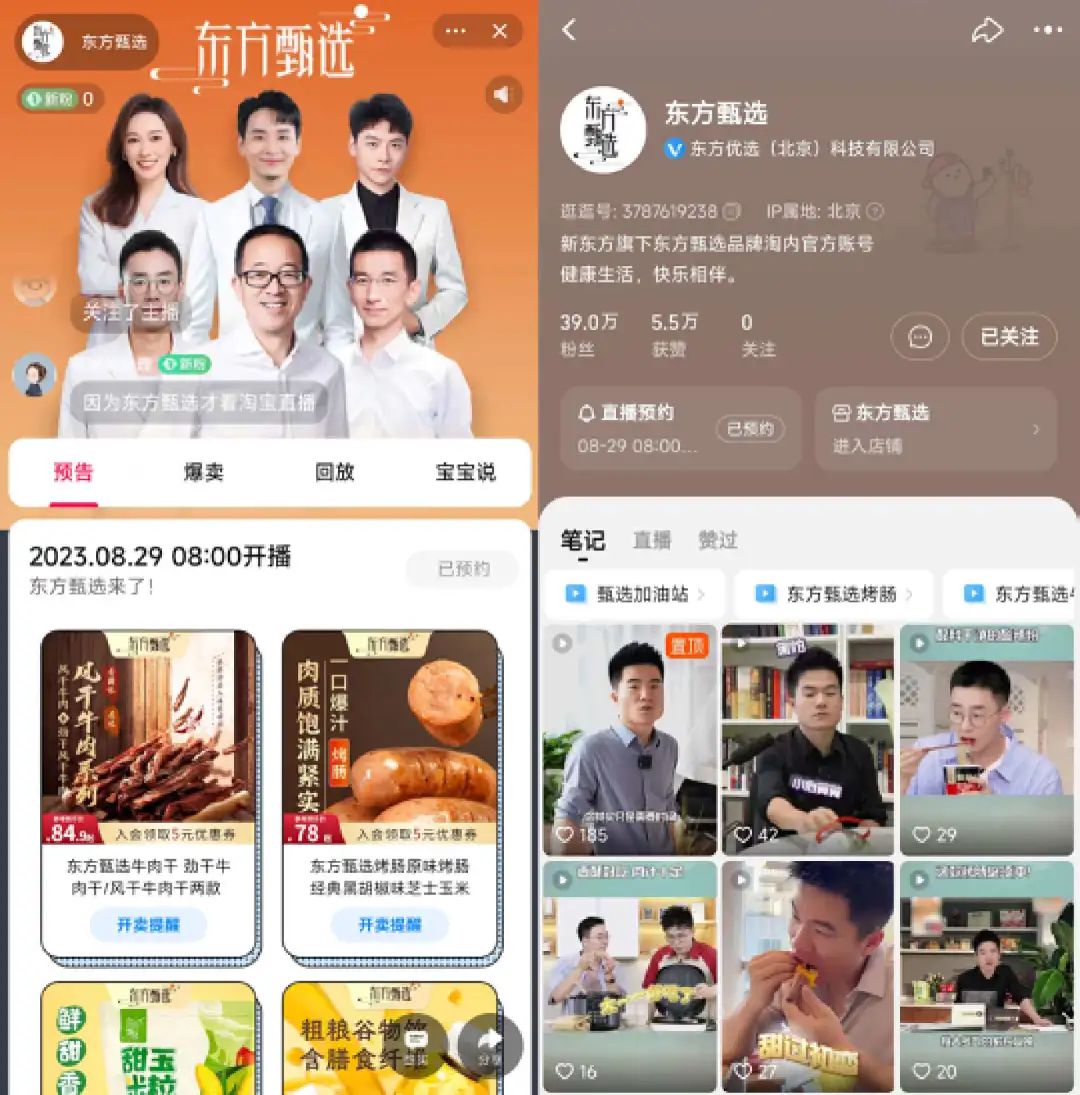Set a sale reminder for 东方甄选烤肠
Screen dimensions: 1080x1095
pos(389,925)
